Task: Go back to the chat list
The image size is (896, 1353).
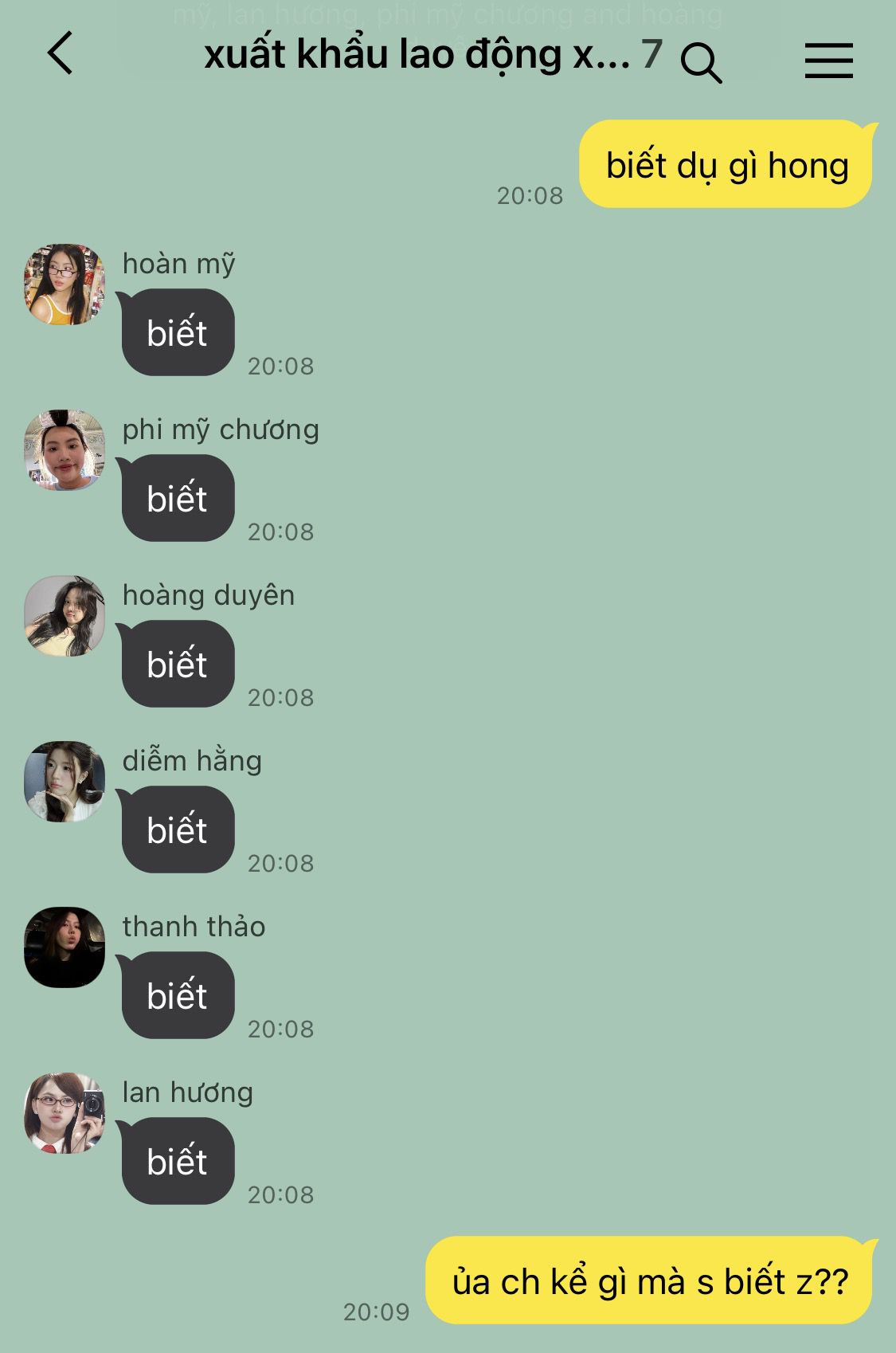Action: [x=61, y=54]
